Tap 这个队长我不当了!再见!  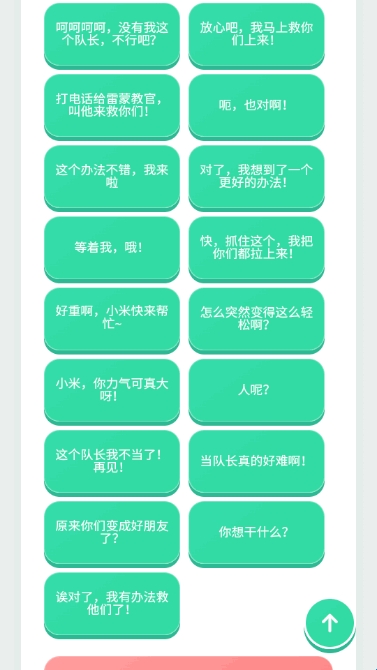coord(112,463)
